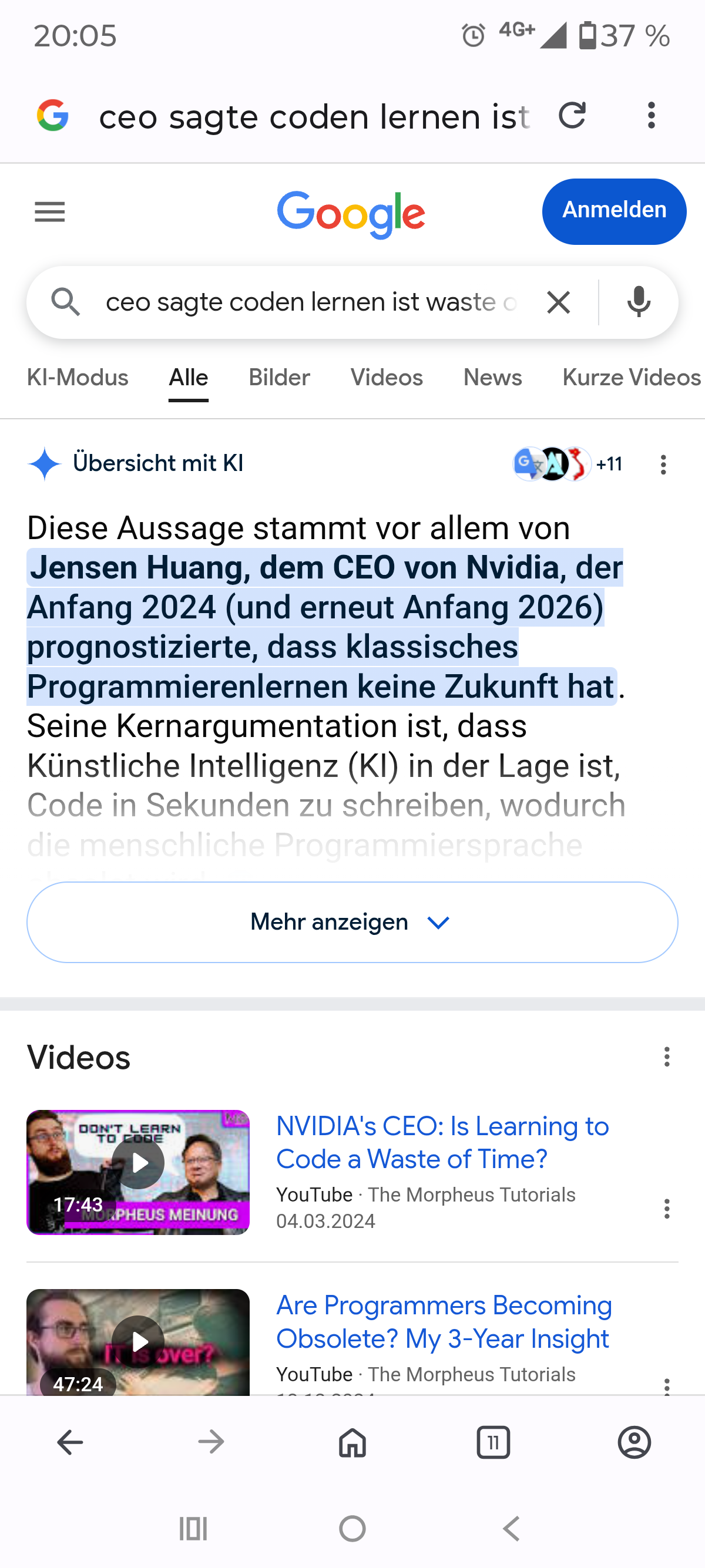Open options for the Videos section
The width and height of the screenshot is (705, 1568).
pos(667,1056)
